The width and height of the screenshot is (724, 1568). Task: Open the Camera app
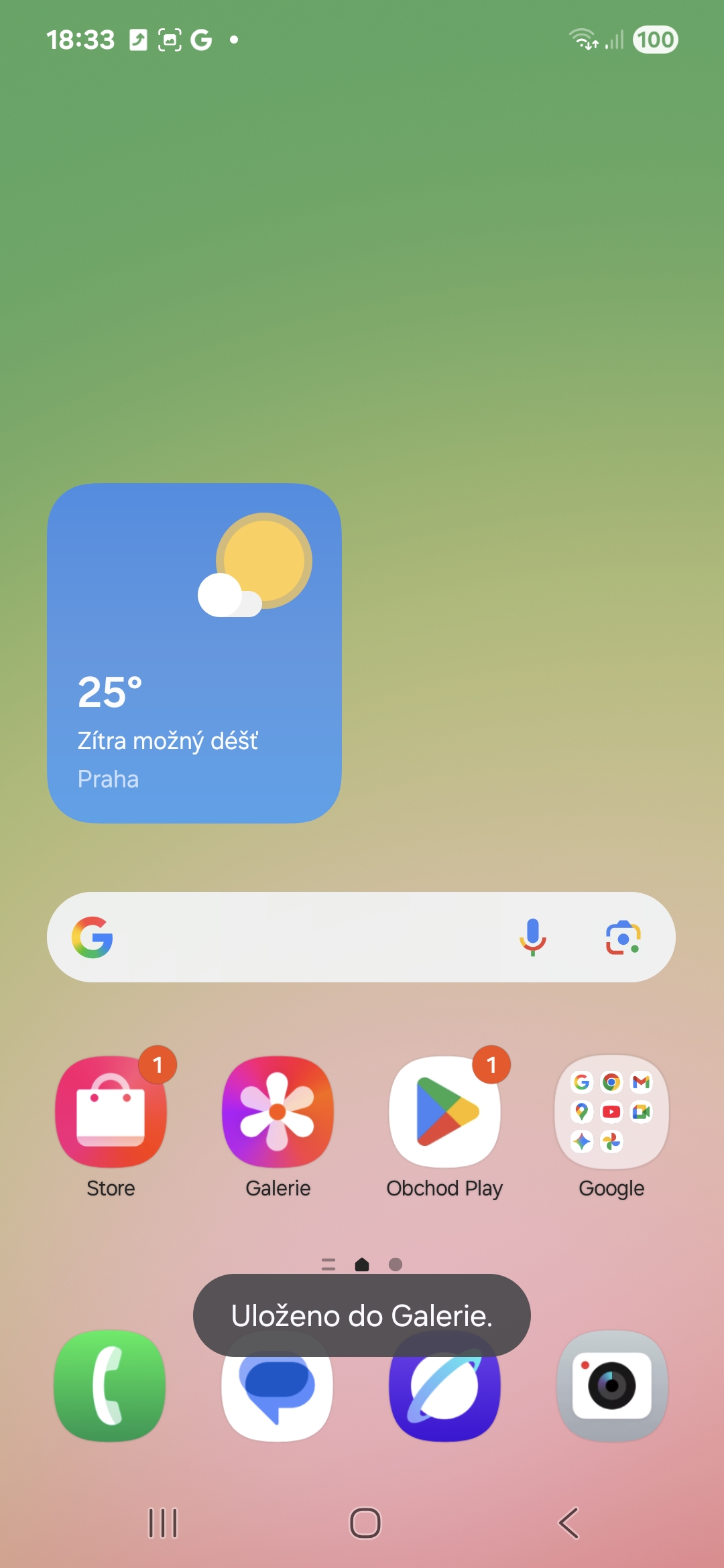(x=612, y=1386)
